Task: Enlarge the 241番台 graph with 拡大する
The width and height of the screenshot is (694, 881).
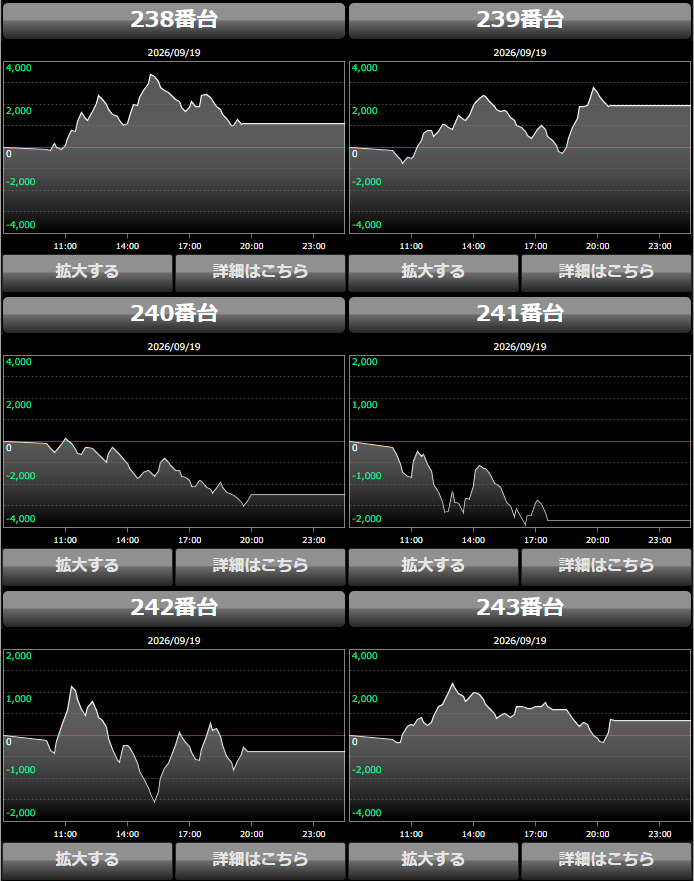Action: pos(433,566)
